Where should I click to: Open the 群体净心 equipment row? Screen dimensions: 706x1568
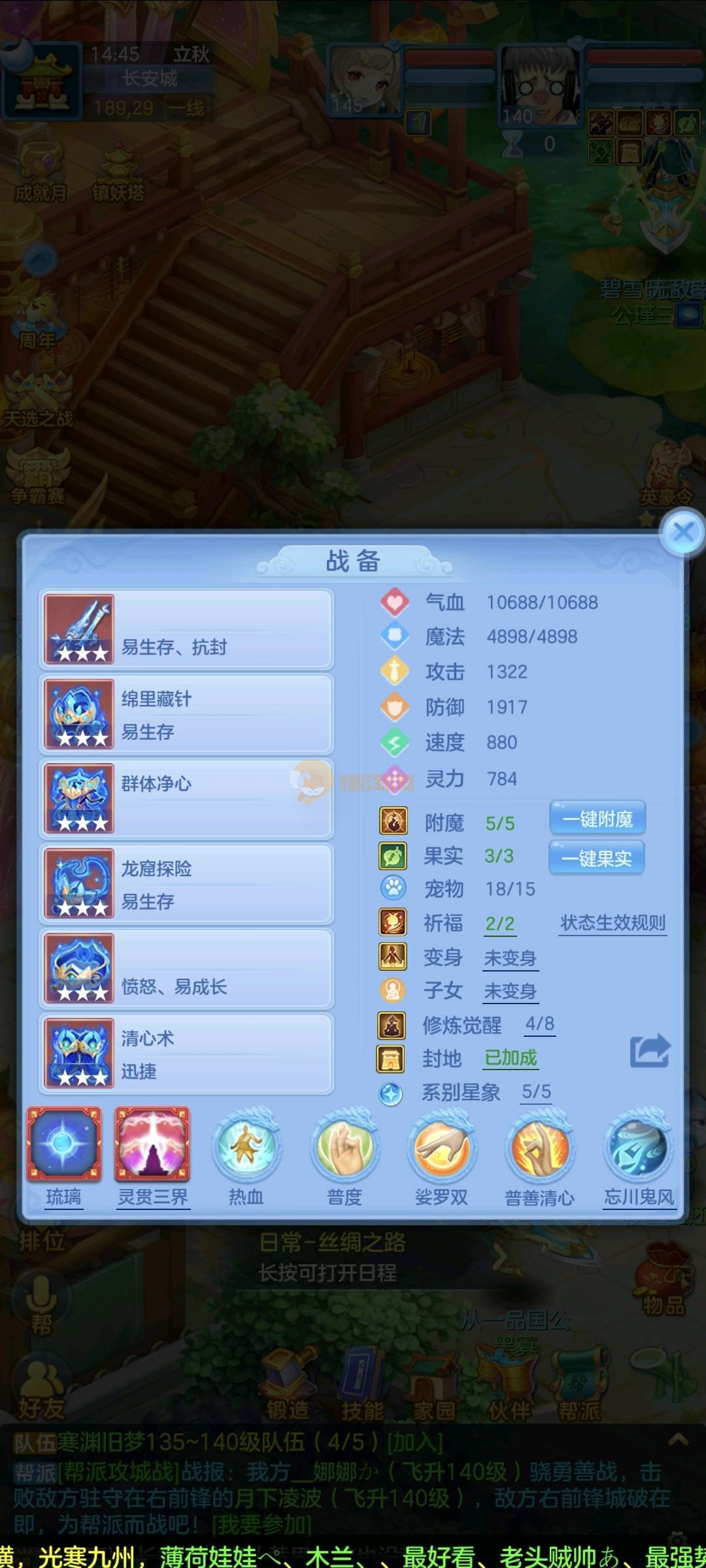187,799
